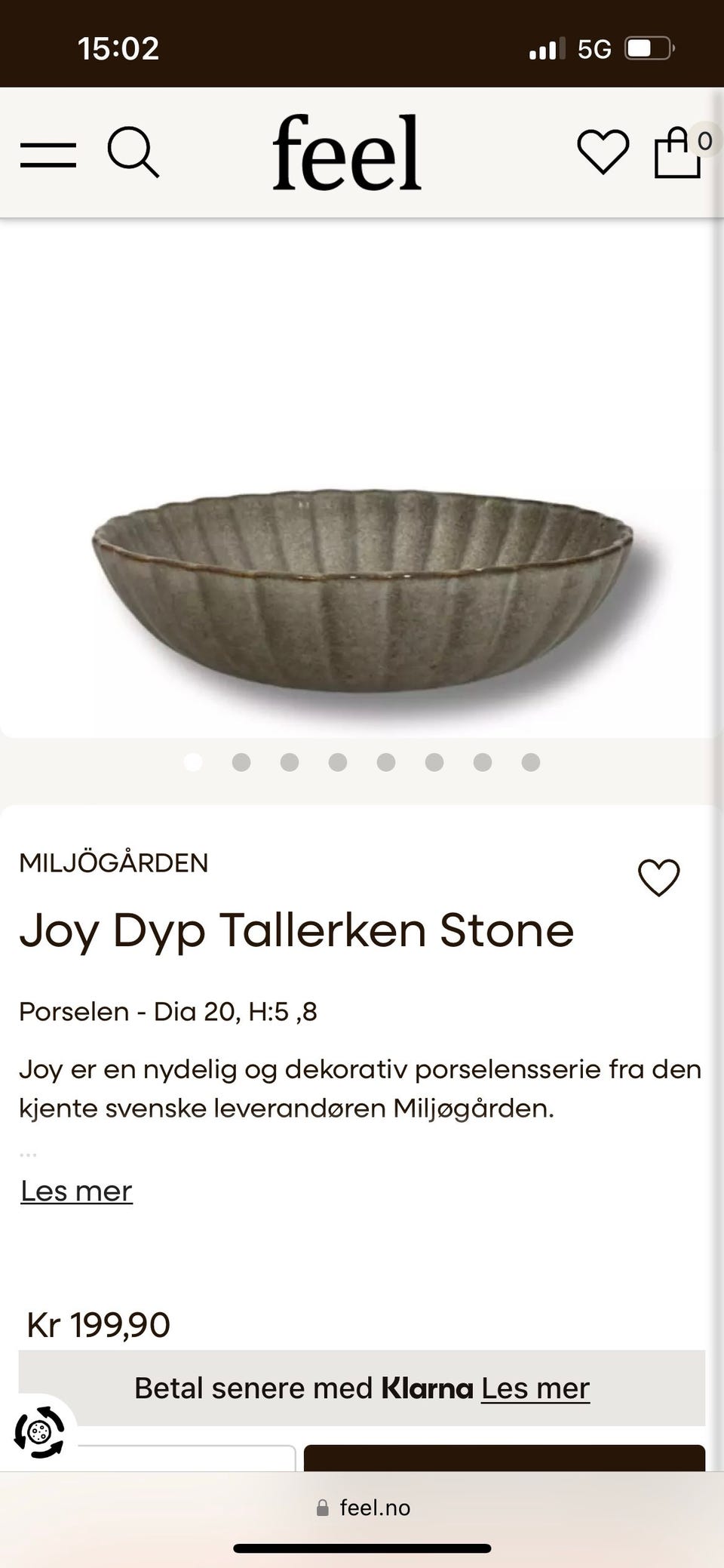Select the first carousel dot
Image resolution: width=724 pixels, height=1568 pixels.
tap(192, 762)
